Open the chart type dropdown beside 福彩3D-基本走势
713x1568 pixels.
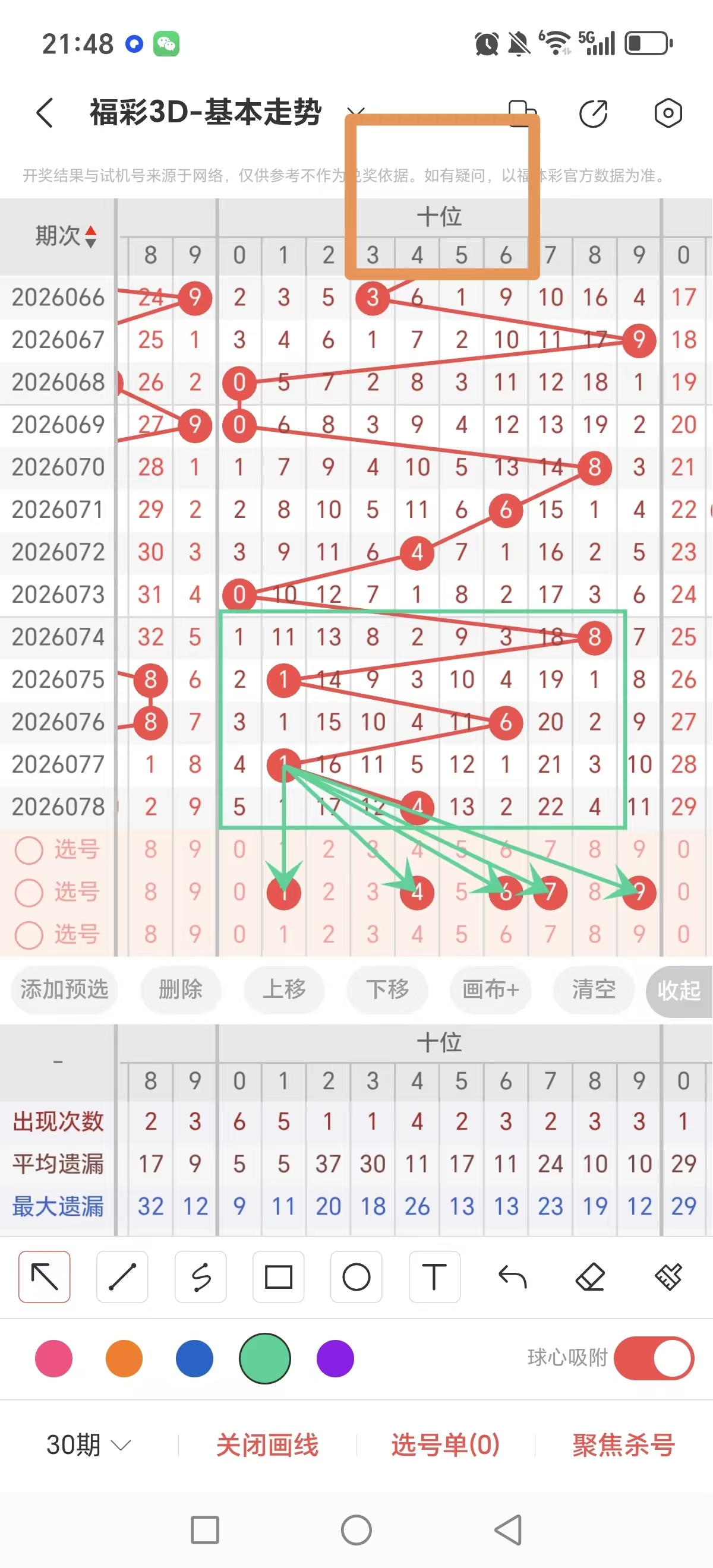point(357,113)
